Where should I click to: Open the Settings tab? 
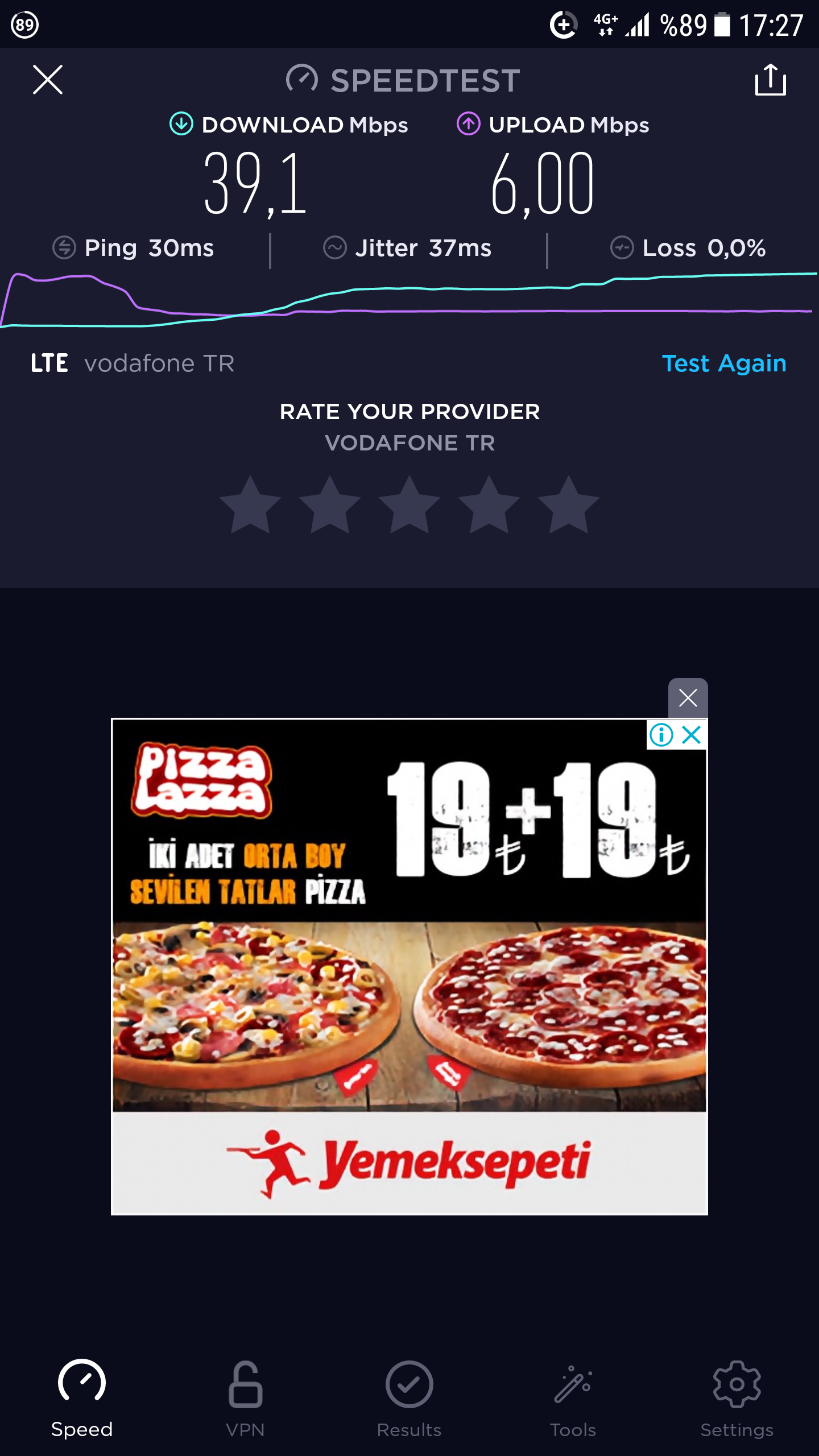737,1399
